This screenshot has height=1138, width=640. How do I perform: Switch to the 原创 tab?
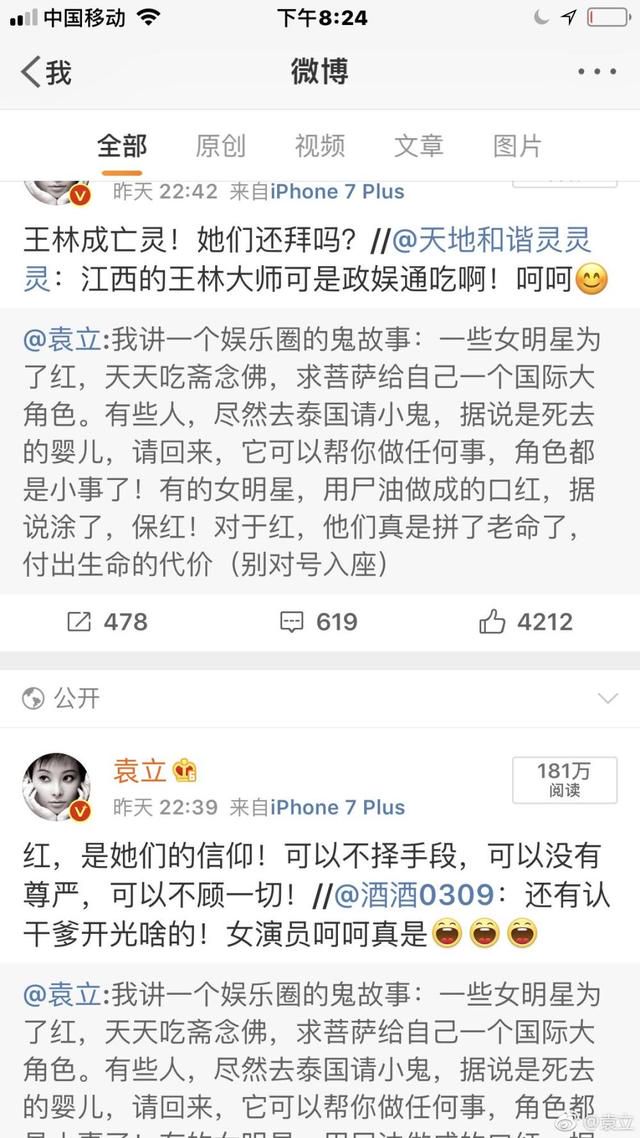point(220,146)
